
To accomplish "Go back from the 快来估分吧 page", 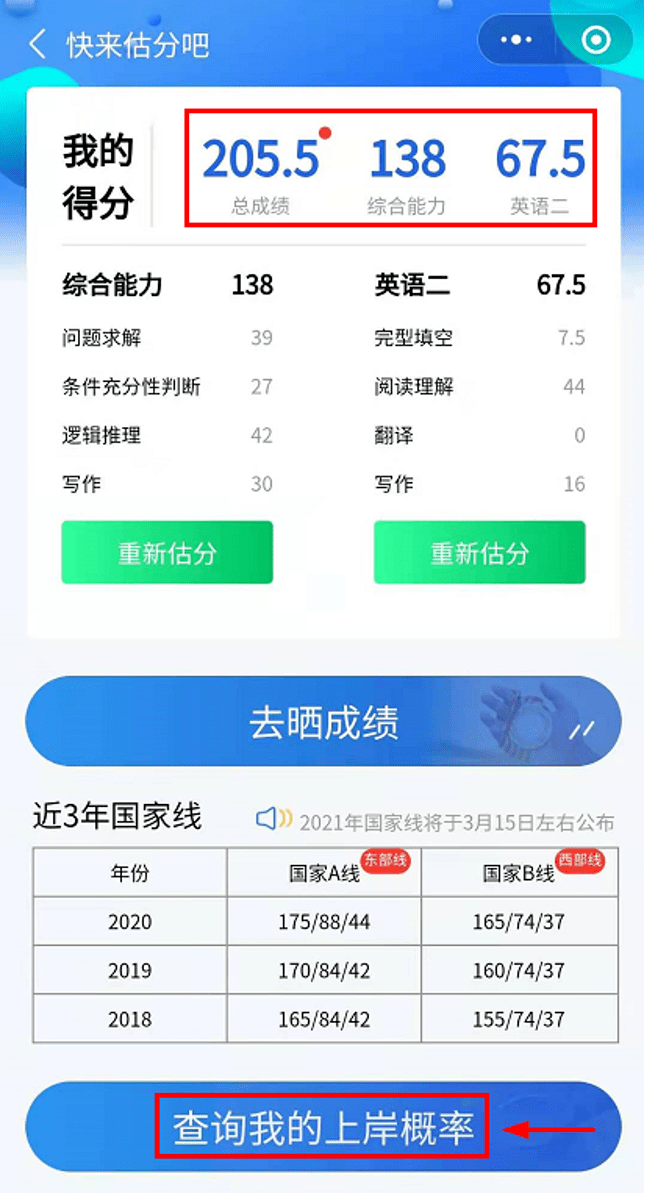I will coord(38,44).
